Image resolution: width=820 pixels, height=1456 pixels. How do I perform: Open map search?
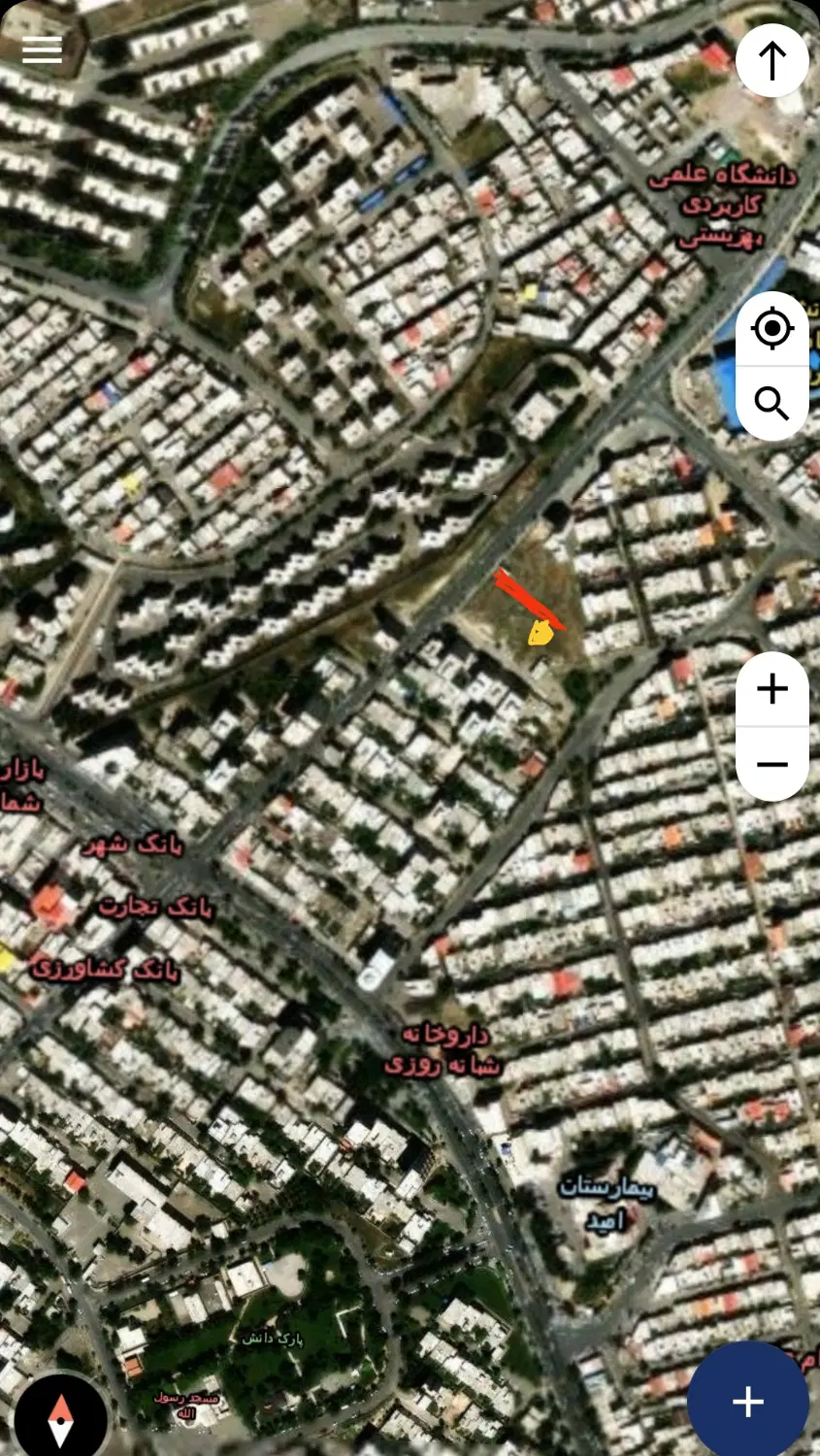772,403
